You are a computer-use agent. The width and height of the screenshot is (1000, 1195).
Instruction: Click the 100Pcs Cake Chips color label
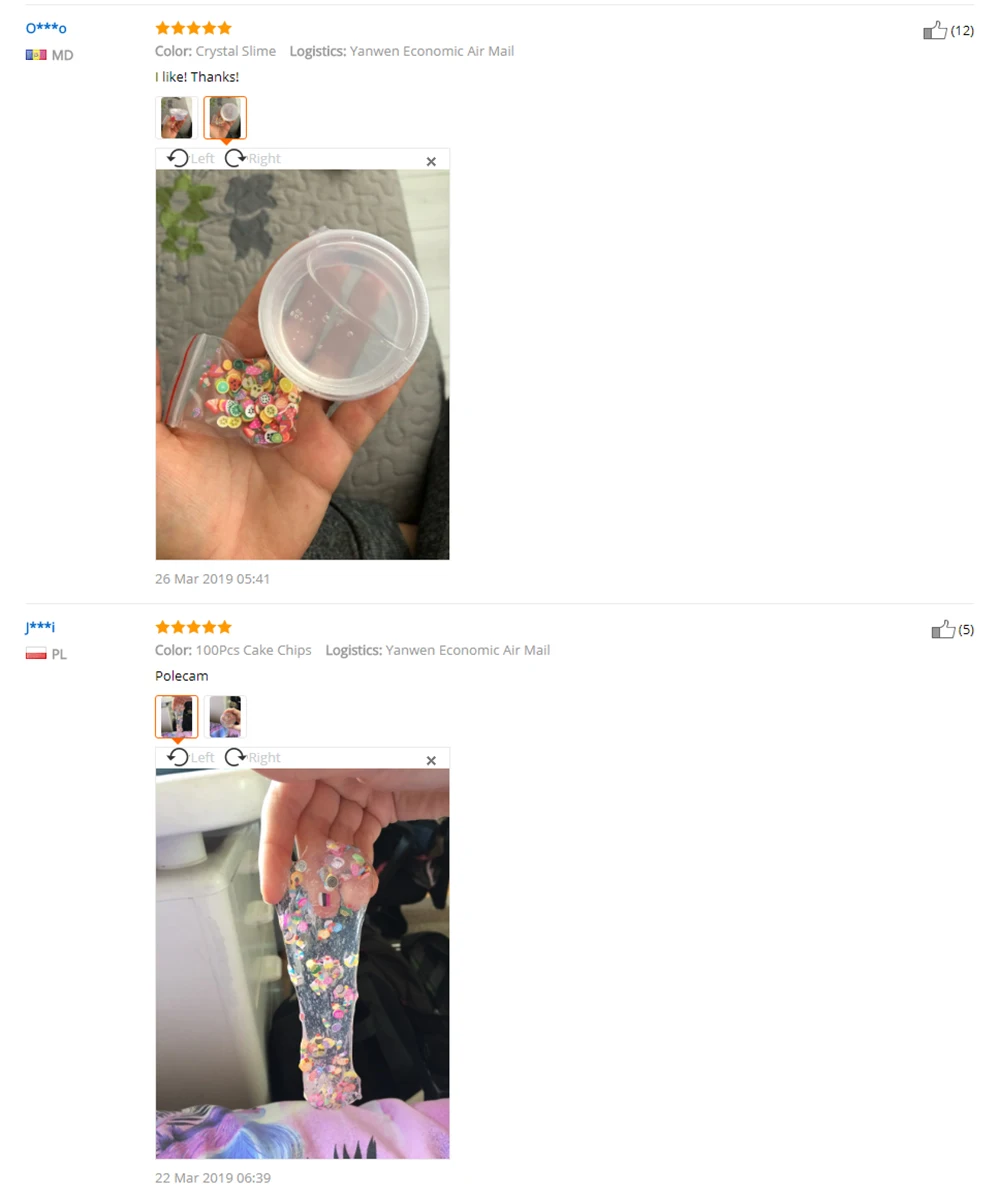(x=251, y=650)
